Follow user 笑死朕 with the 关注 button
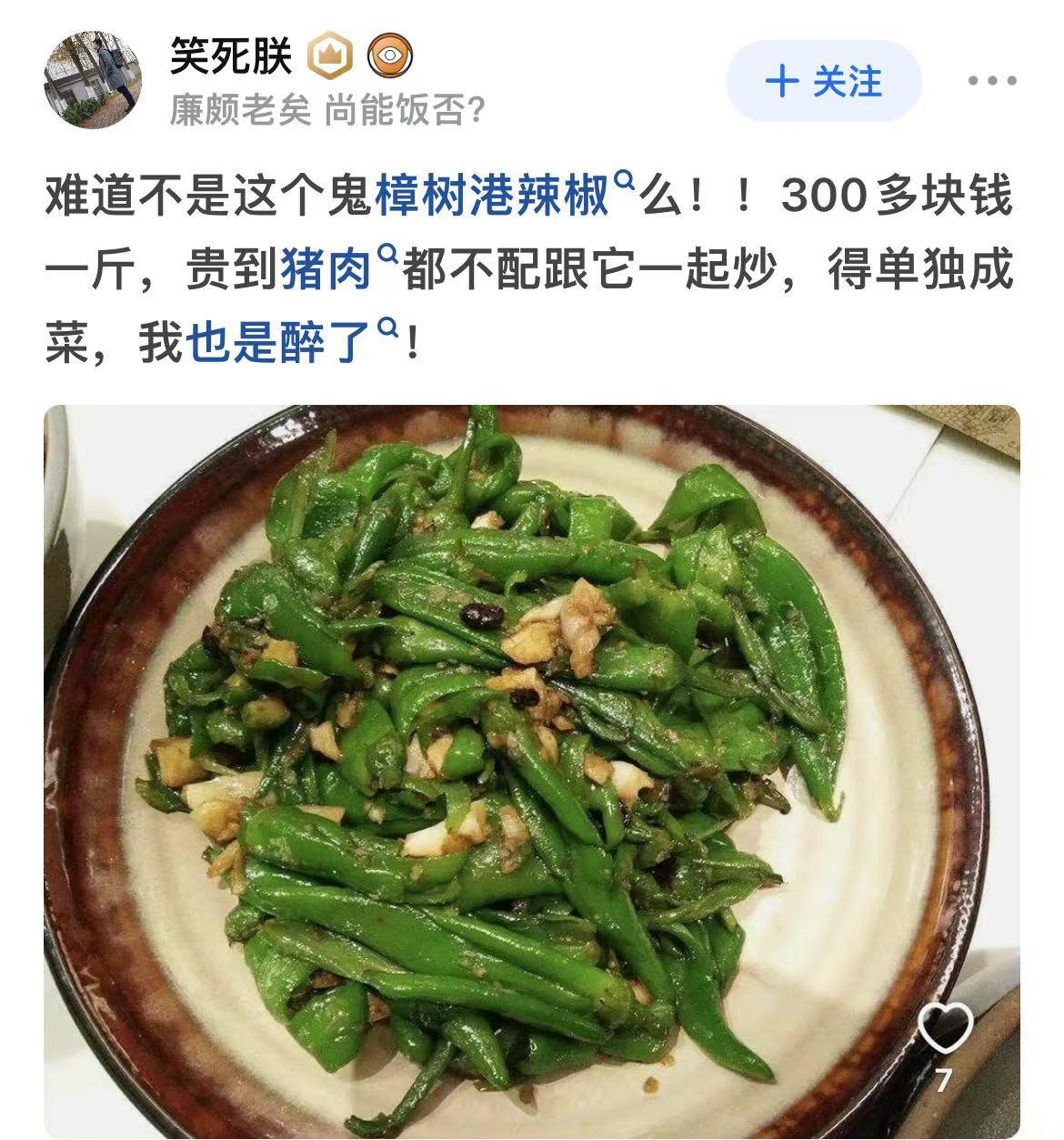The image size is (1064, 1140). pyautogui.click(x=823, y=81)
